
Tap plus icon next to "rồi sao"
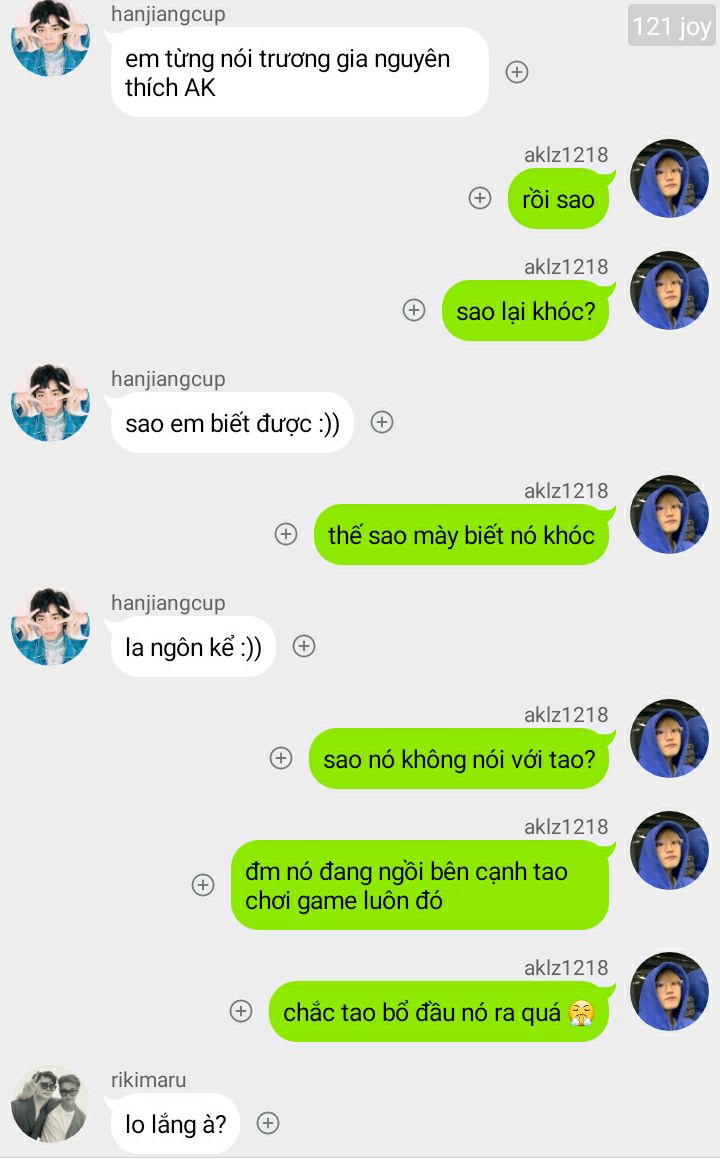pyautogui.click(x=480, y=198)
